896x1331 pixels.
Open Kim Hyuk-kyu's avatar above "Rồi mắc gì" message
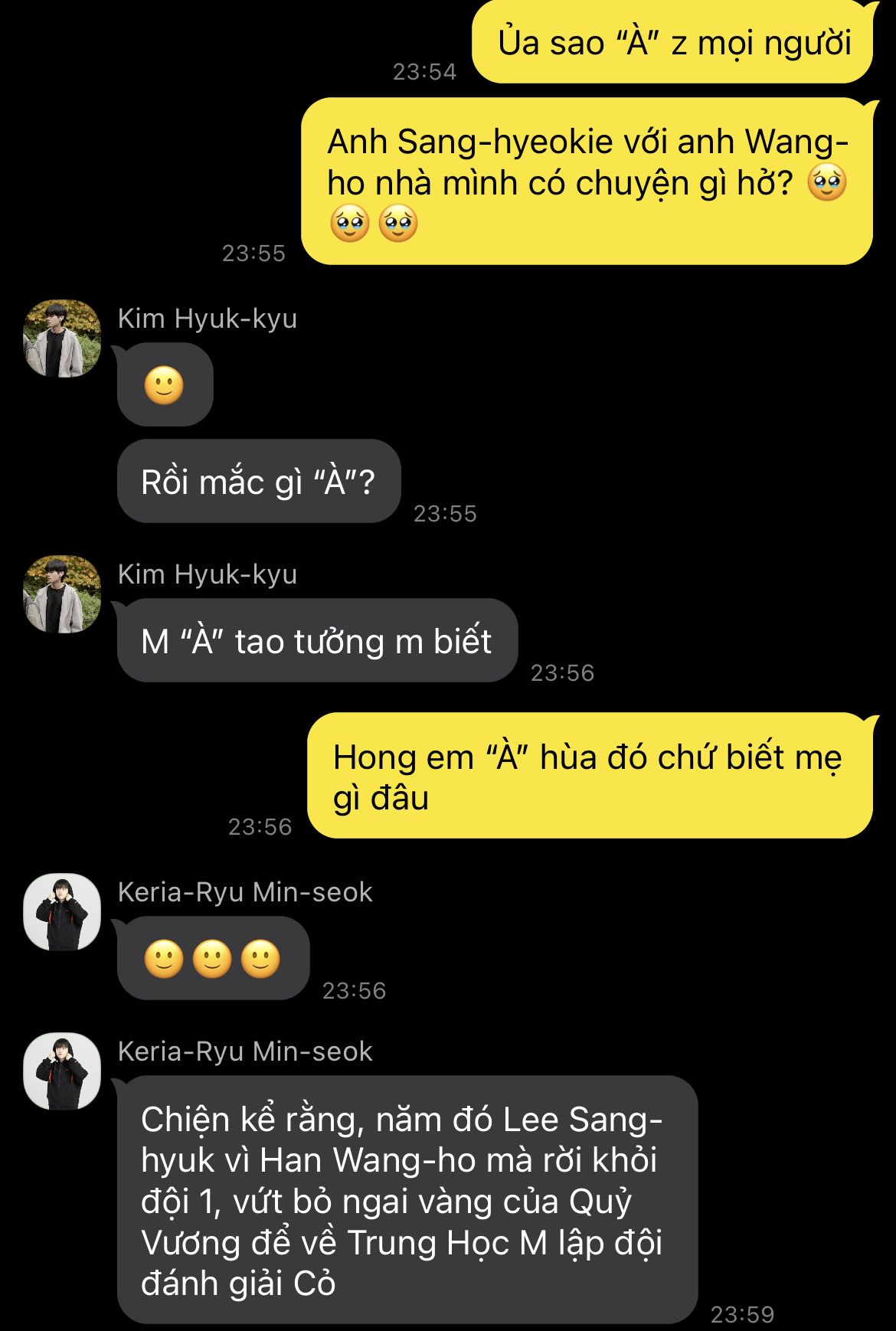coord(62,338)
